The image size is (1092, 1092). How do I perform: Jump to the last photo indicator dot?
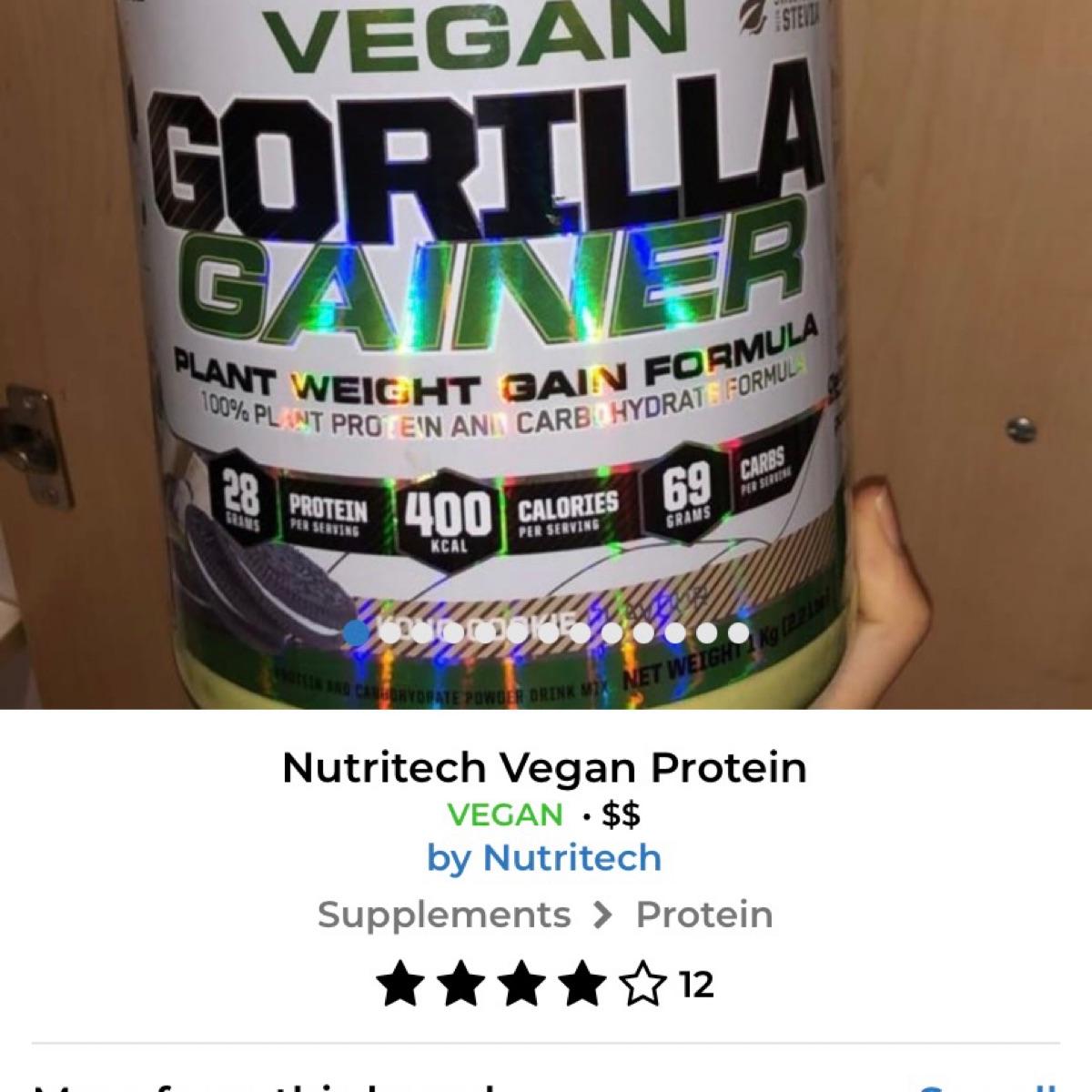738,632
